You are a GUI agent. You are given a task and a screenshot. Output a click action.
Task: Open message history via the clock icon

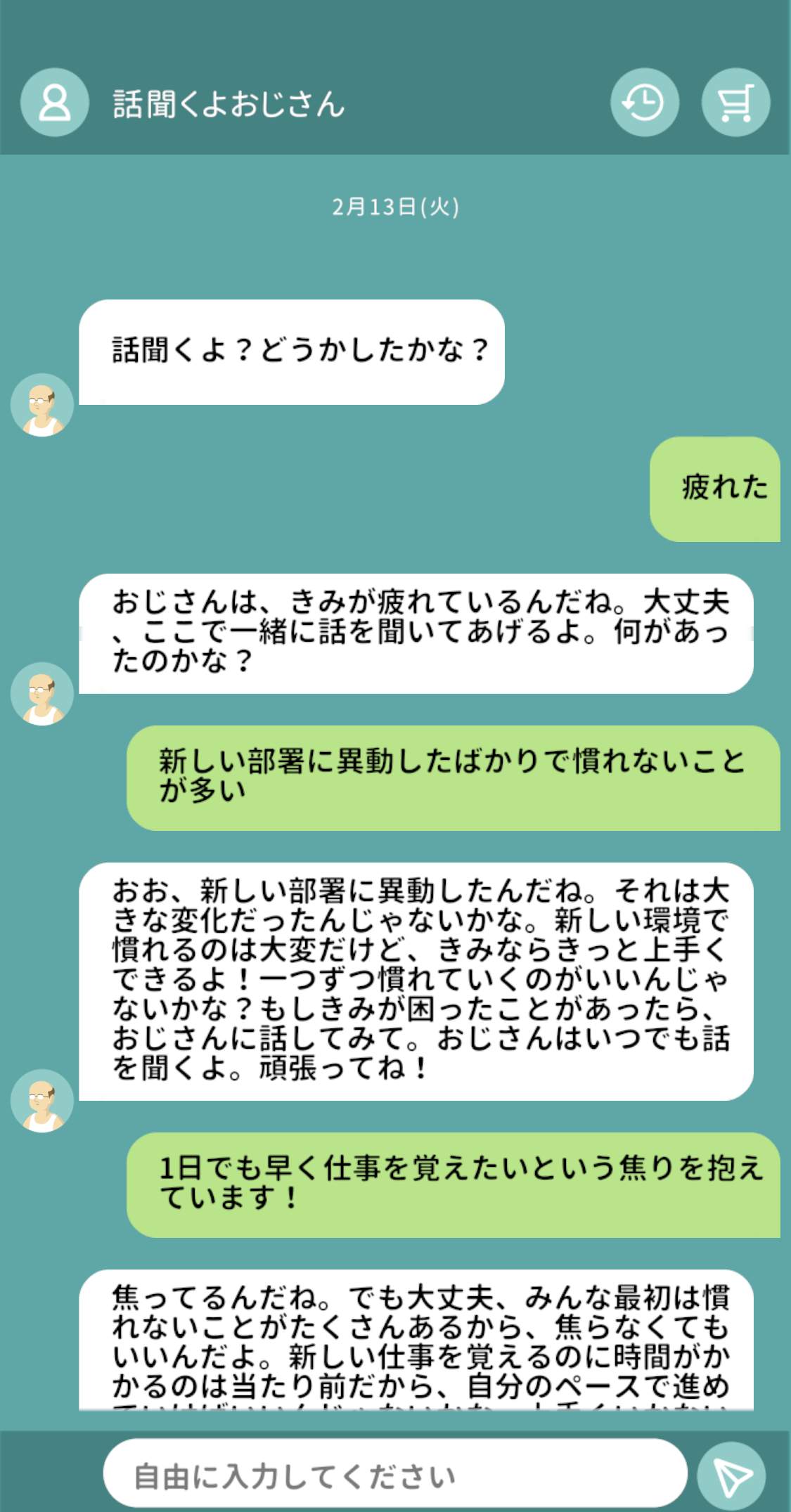click(644, 103)
